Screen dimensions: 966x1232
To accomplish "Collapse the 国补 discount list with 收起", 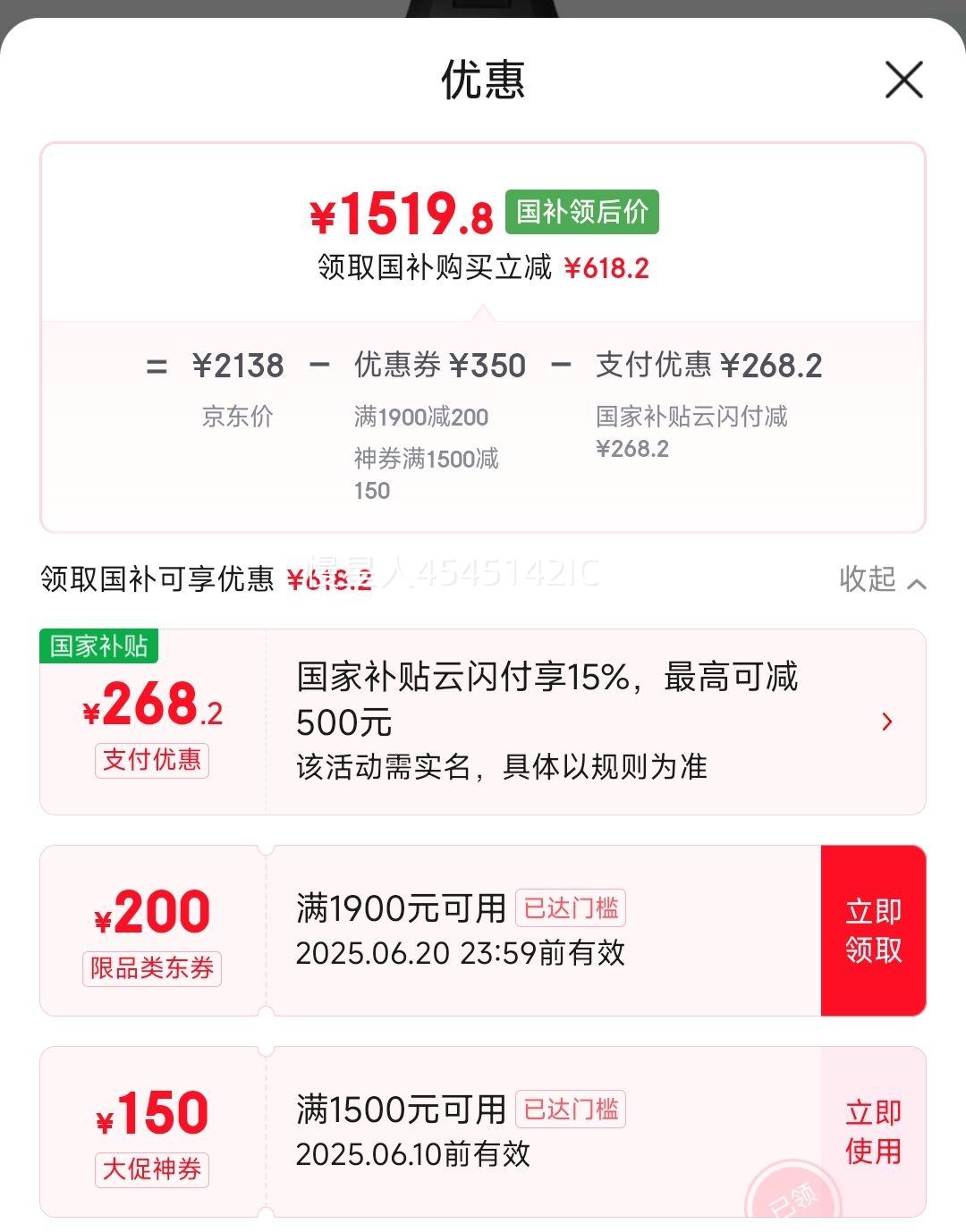I will (x=881, y=579).
